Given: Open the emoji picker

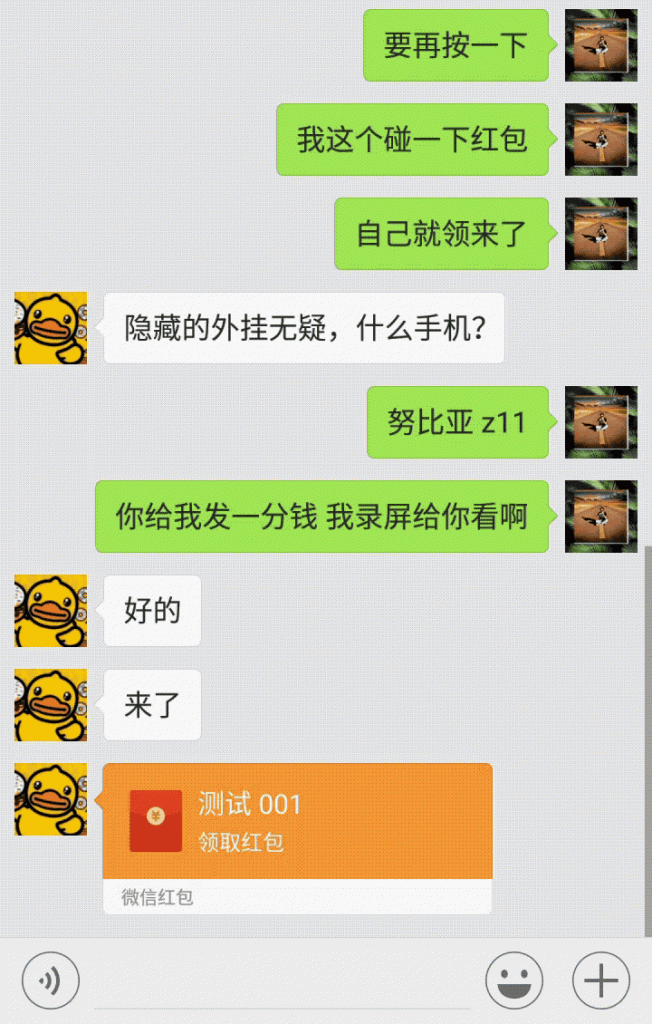Looking at the screenshot, I should tap(514, 981).
